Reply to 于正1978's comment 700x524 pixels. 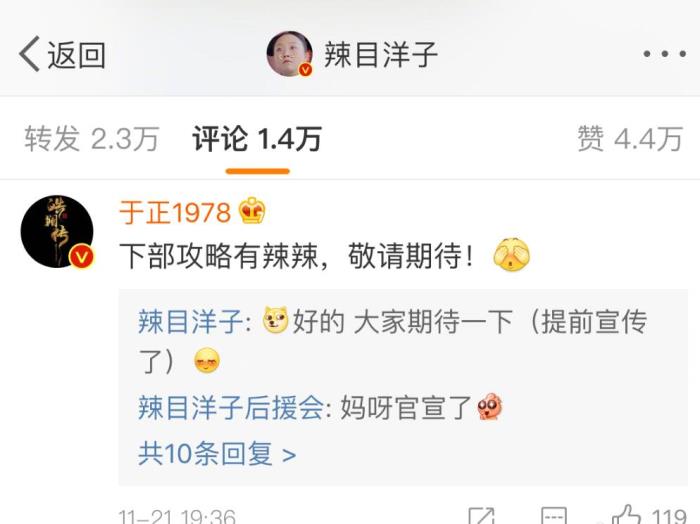tap(553, 516)
